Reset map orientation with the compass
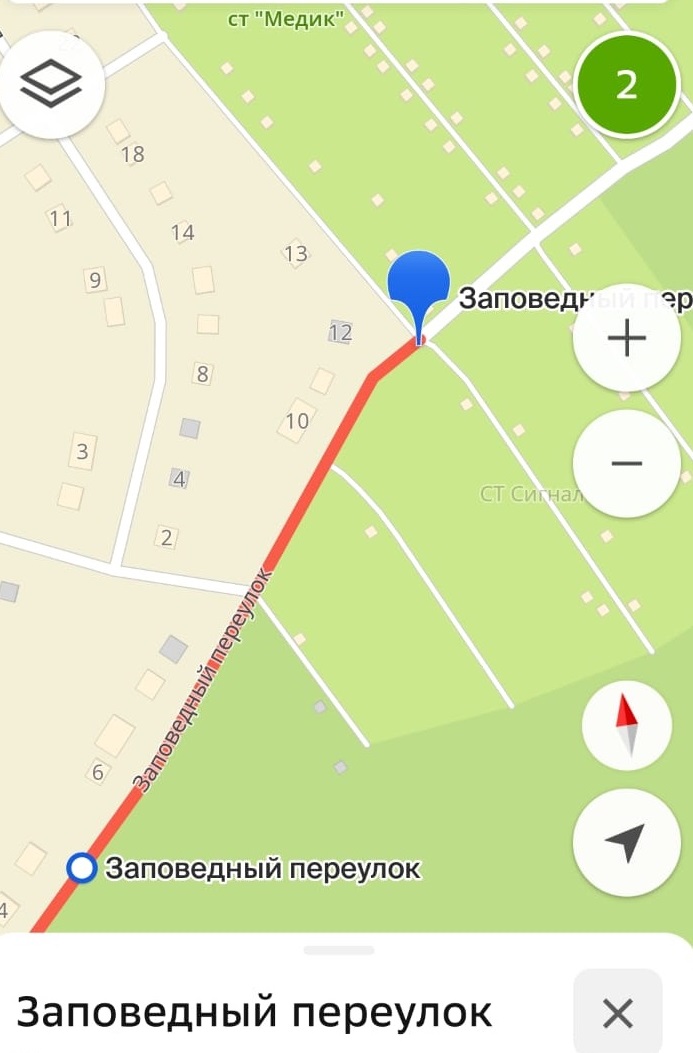Screen dimensions: 693x1053 (x=627, y=725)
